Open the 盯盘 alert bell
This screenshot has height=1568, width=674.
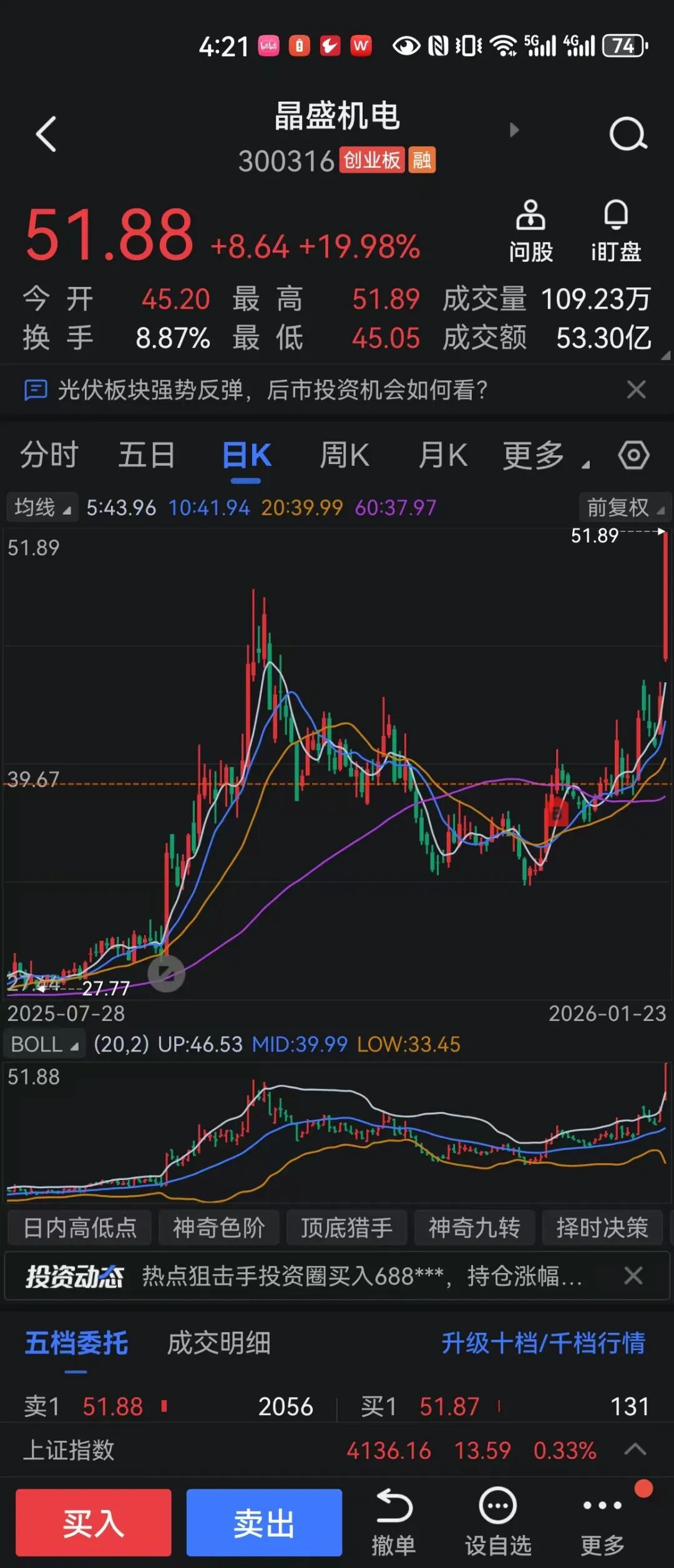coord(616,231)
